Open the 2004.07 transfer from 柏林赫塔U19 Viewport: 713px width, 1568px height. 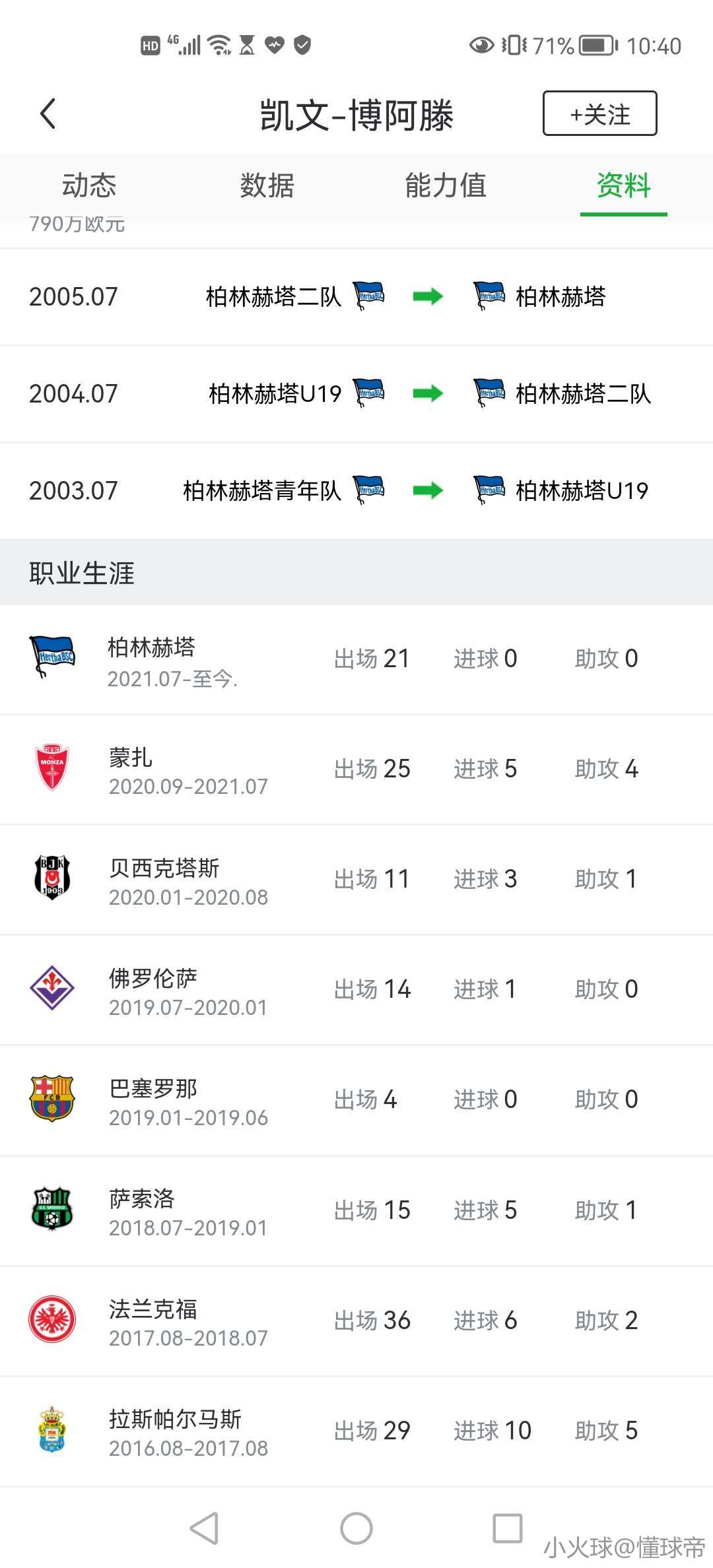tap(356, 394)
